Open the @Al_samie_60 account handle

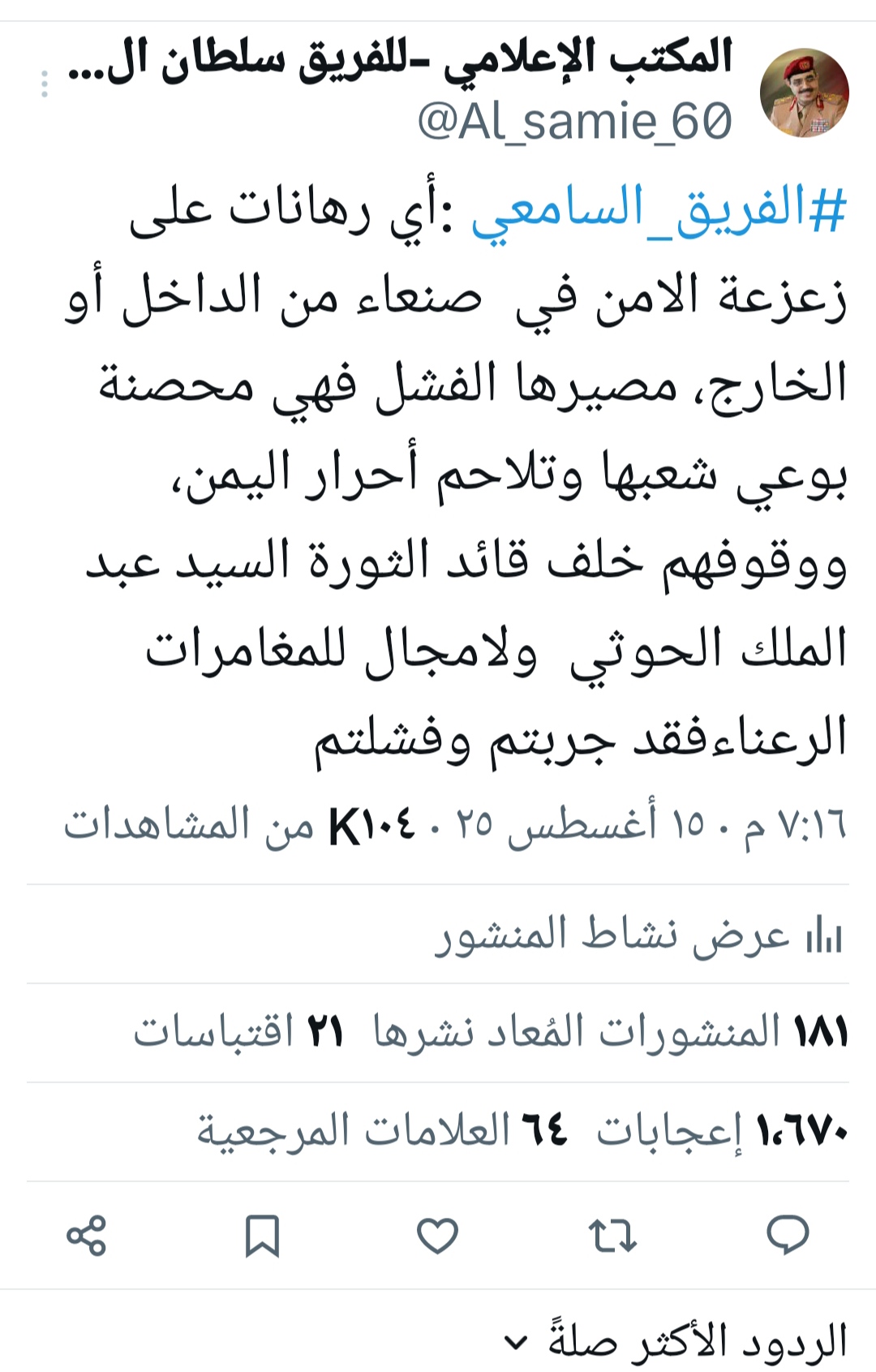click(x=574, y=122)
